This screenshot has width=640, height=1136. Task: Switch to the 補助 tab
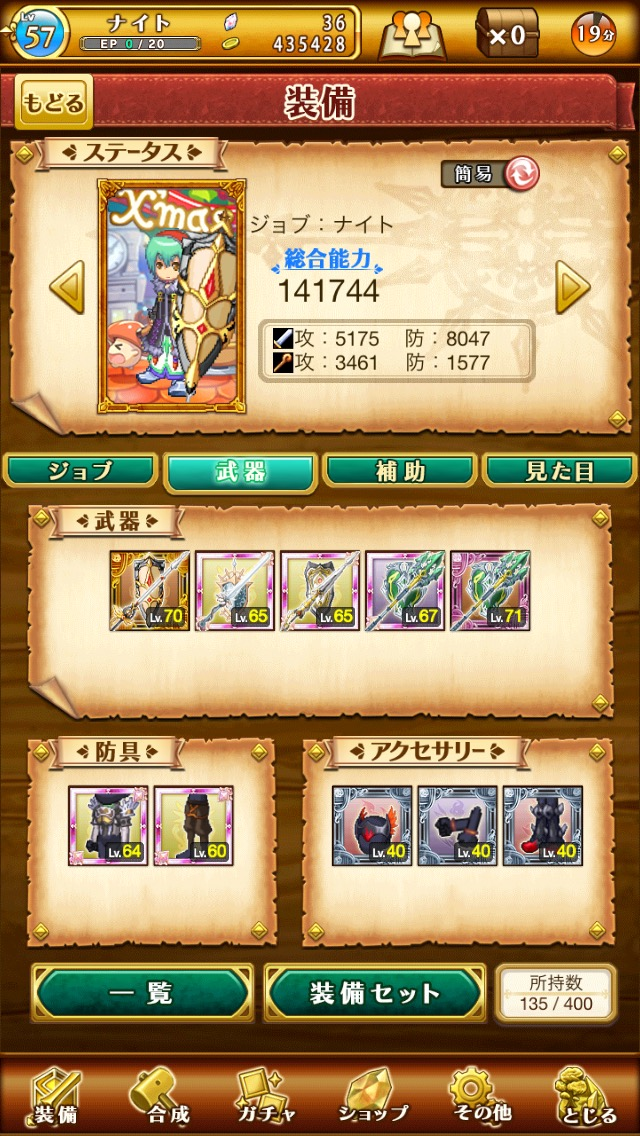click(x=400, y=472)
